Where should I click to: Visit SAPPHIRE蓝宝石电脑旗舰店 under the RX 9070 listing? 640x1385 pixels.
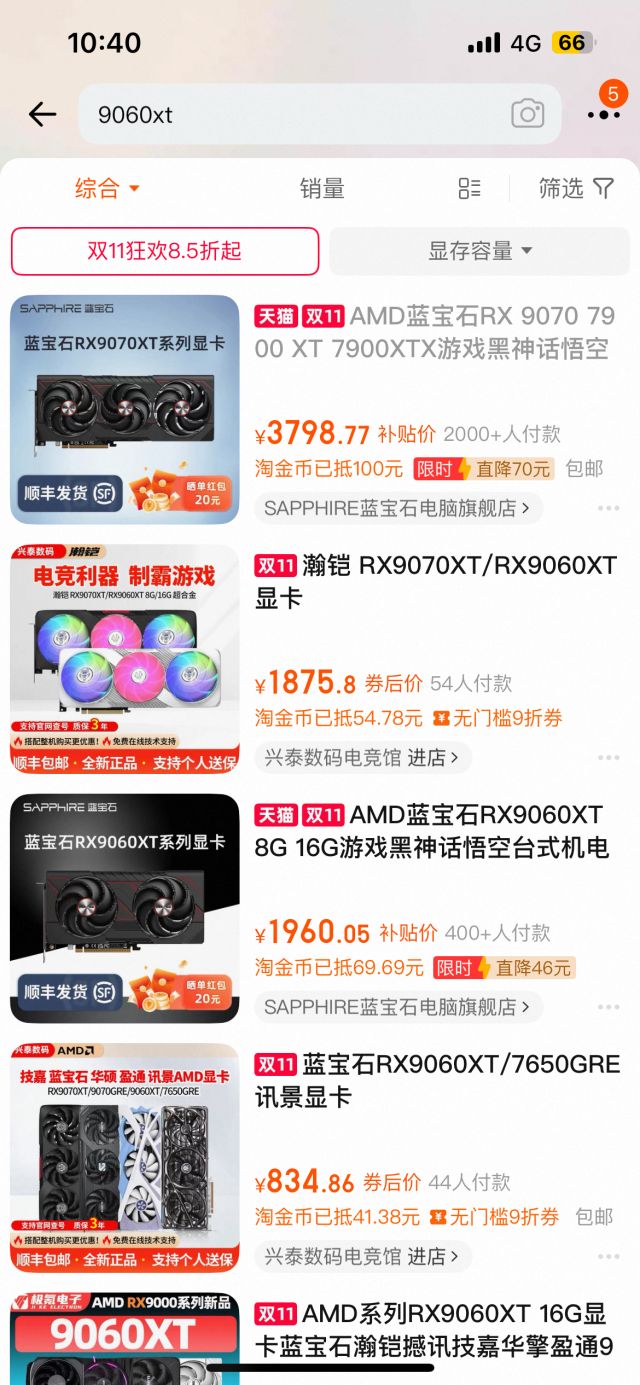[397, 508]
